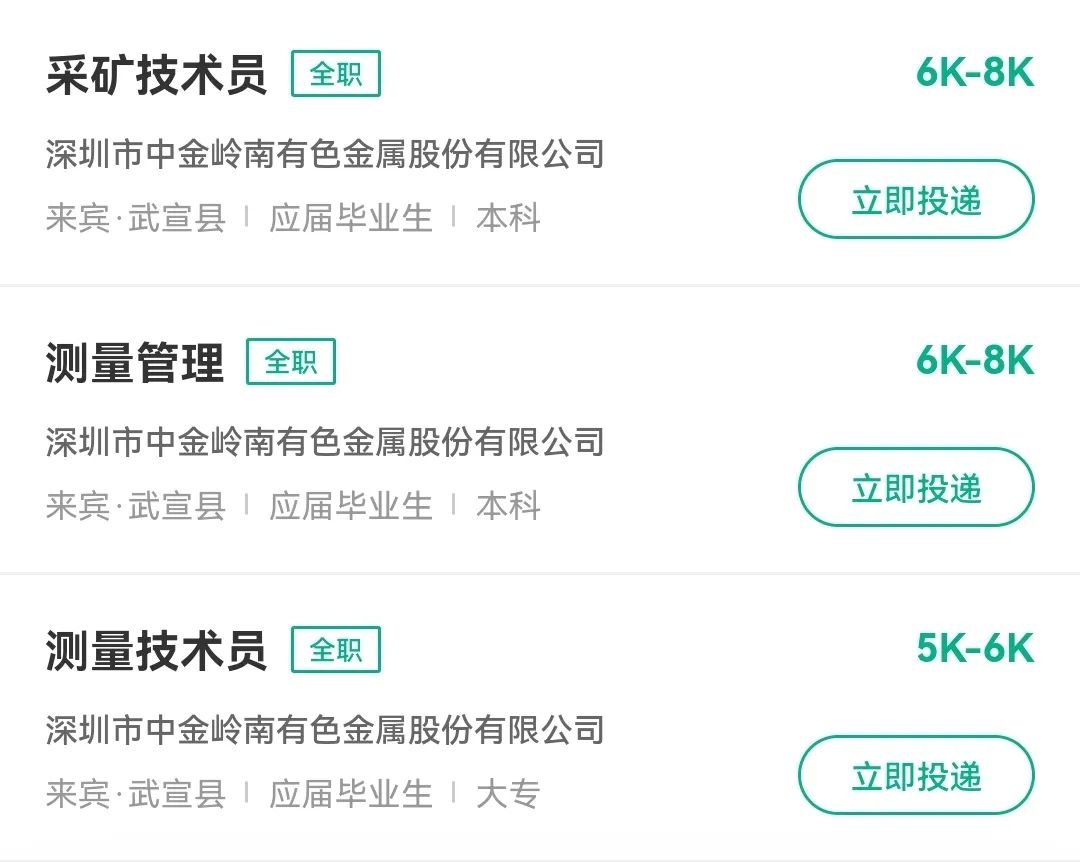Tap 立即投递 for the 测量管理 job

915,488
